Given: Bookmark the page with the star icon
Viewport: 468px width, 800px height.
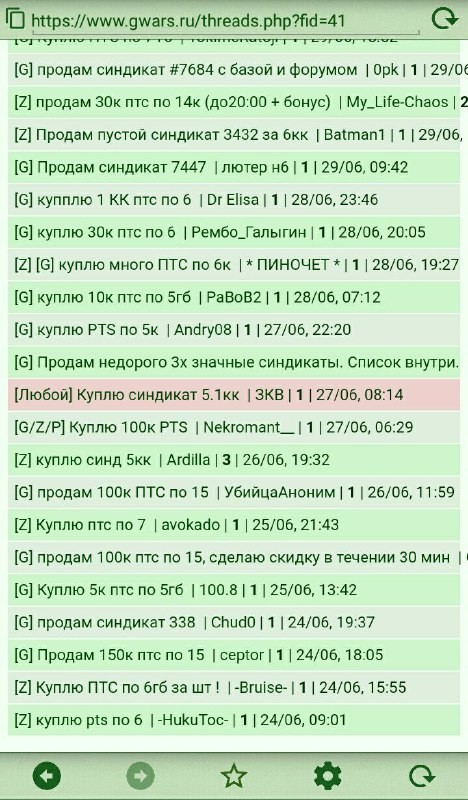Looking at the screenshot, I should tap(234, 776).
